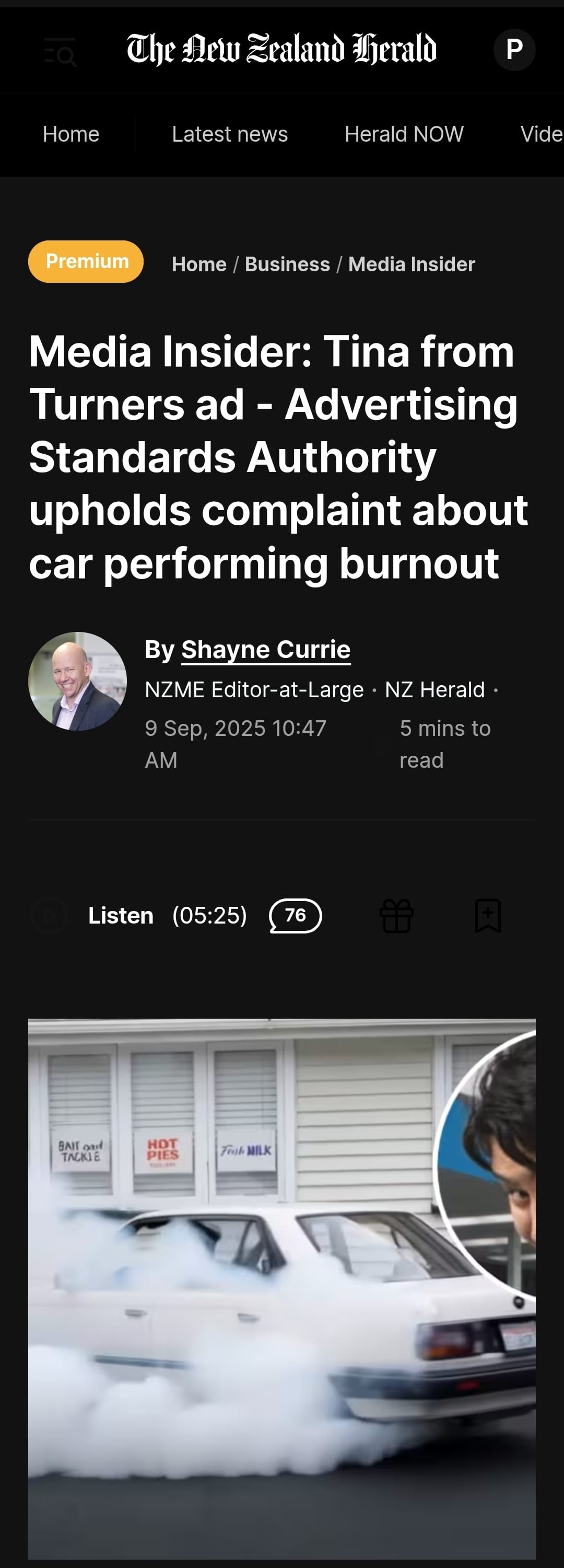Switch to the Home tab
The image size is (564, 1568).
click(x=70, y=134)
